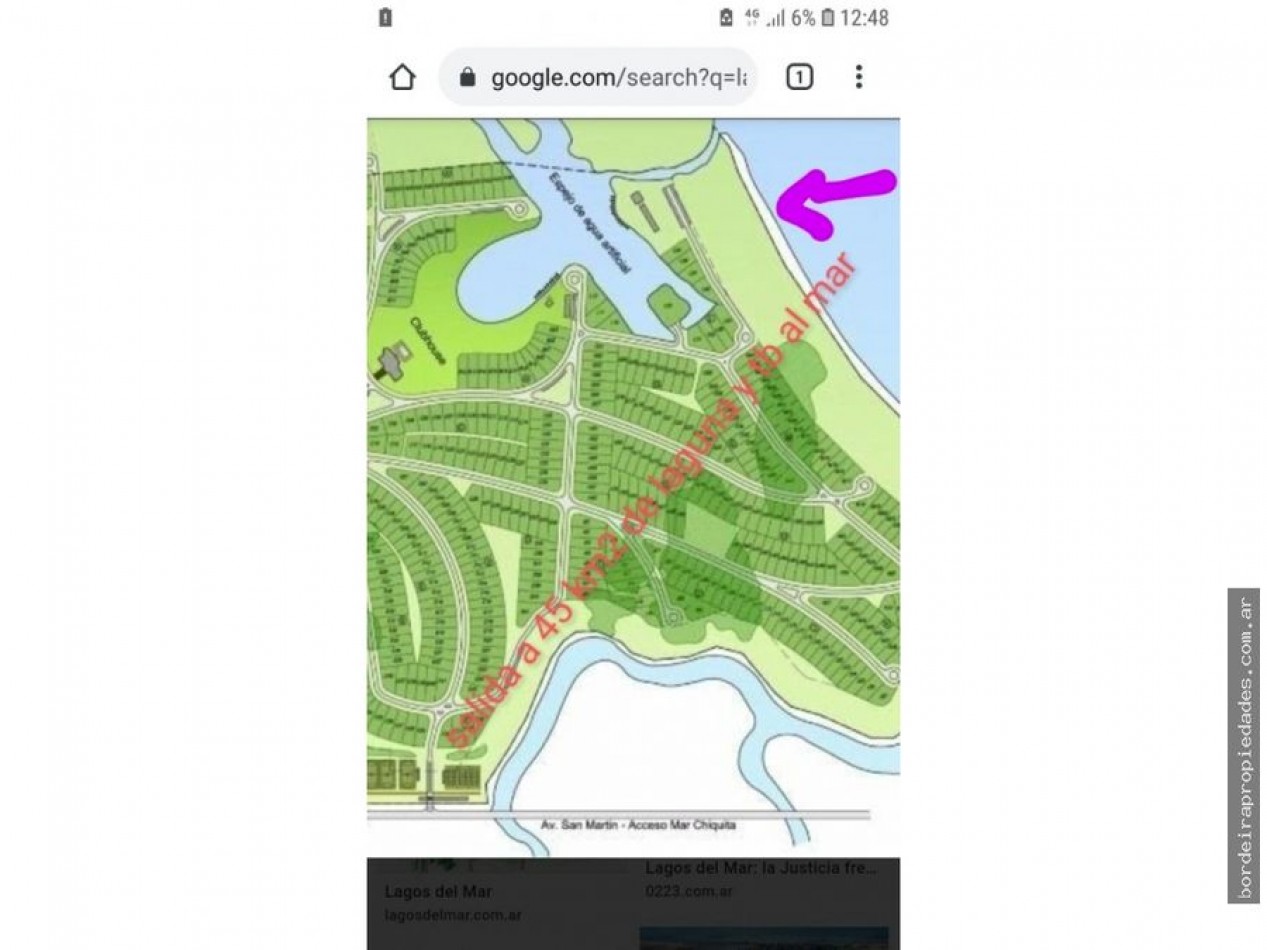
Task: Open the browser overflow menu
Action: coord(858,77)
